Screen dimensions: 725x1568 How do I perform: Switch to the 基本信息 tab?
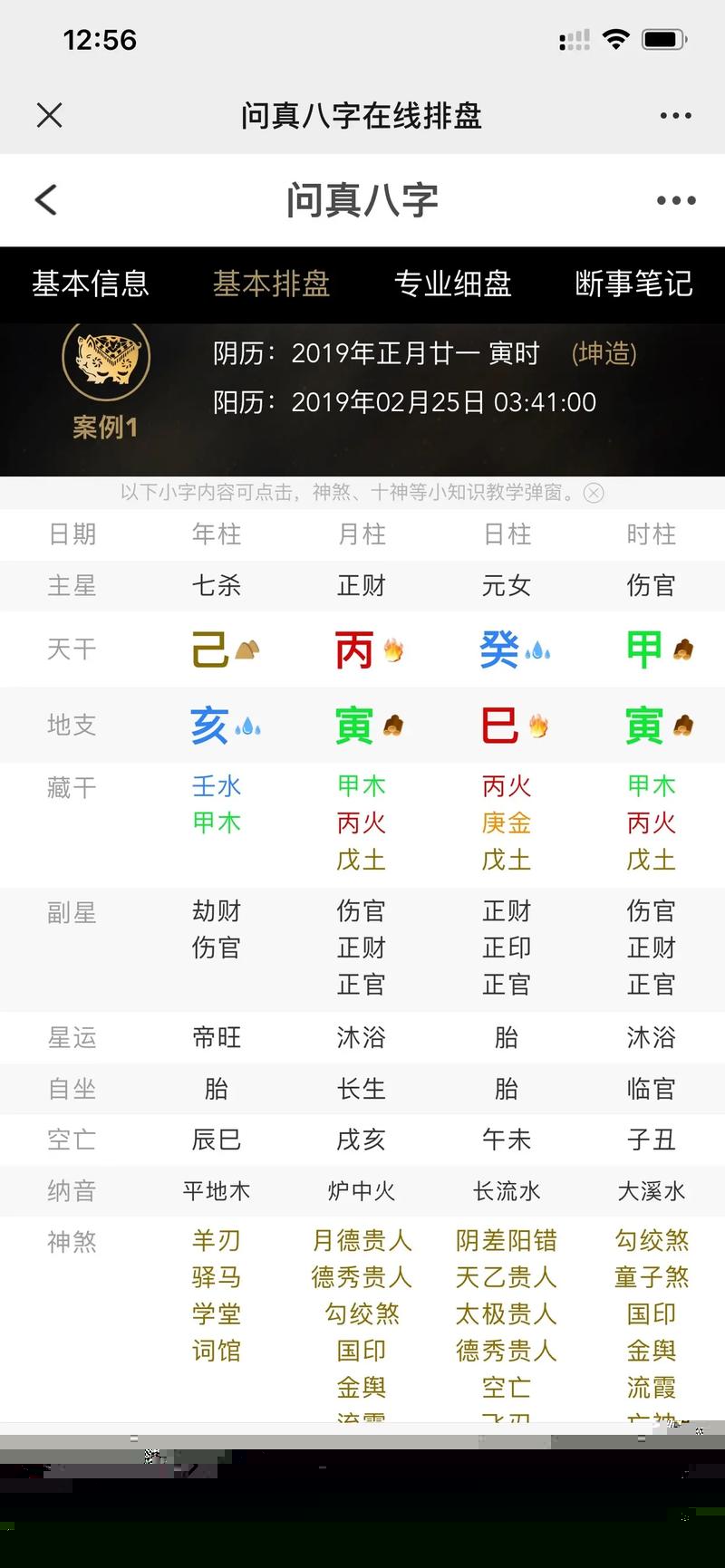[91, 284]
